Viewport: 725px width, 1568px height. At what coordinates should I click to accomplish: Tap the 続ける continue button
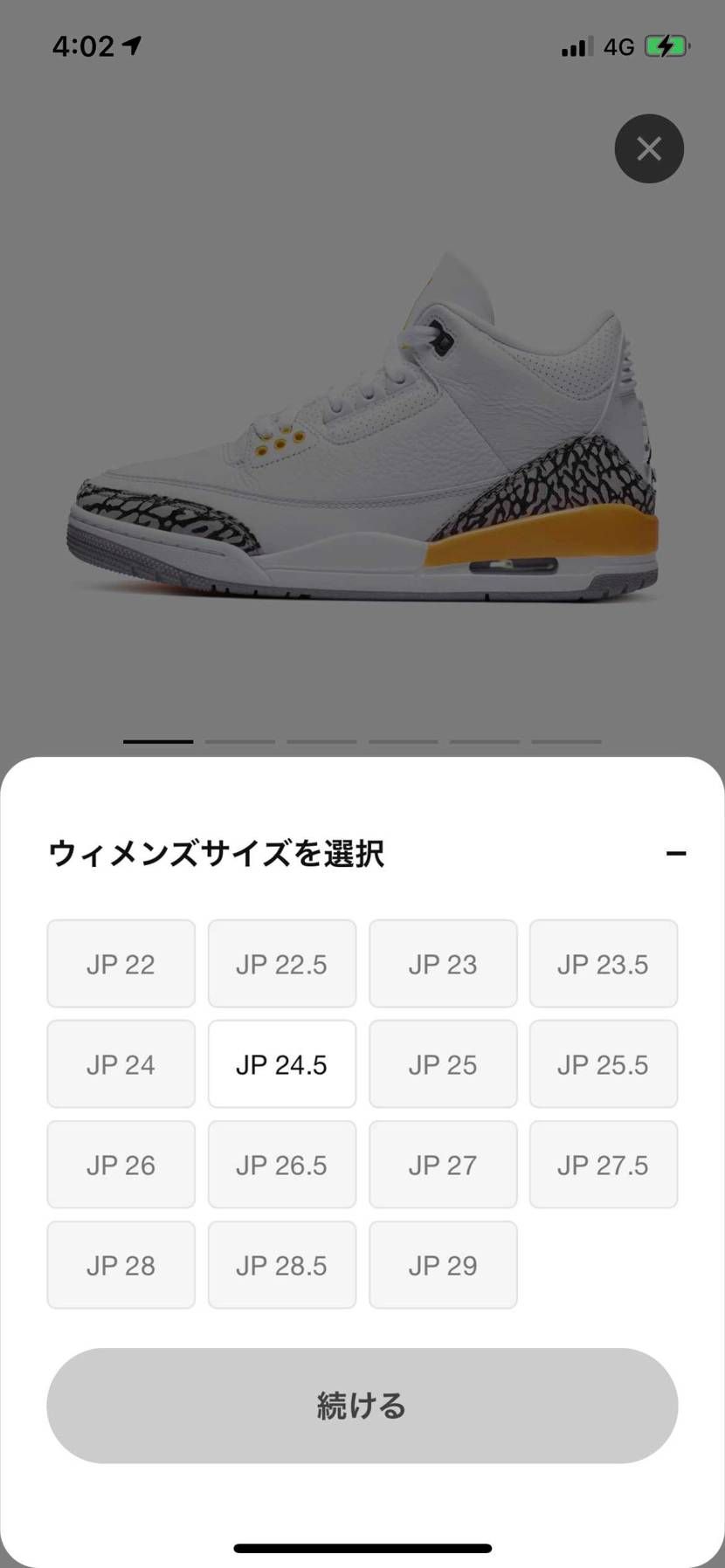tap(362, 1406)
